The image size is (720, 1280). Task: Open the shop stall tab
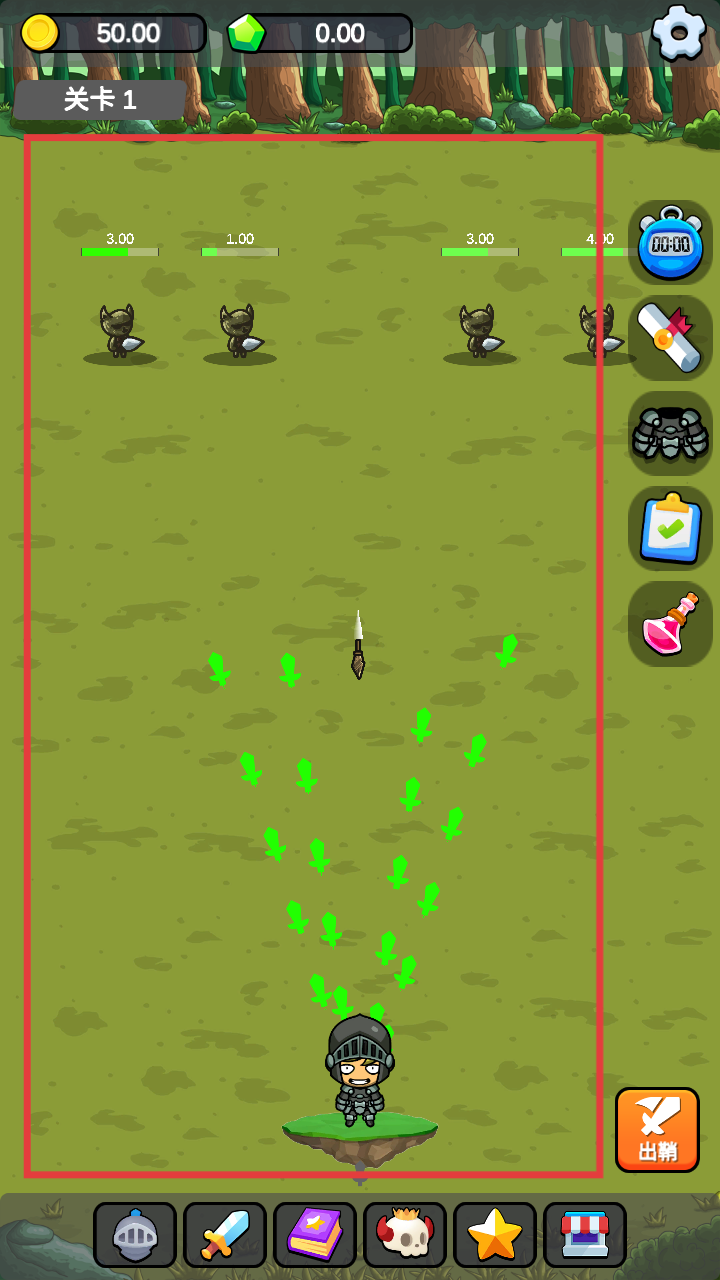click(x=585, y=1235)
